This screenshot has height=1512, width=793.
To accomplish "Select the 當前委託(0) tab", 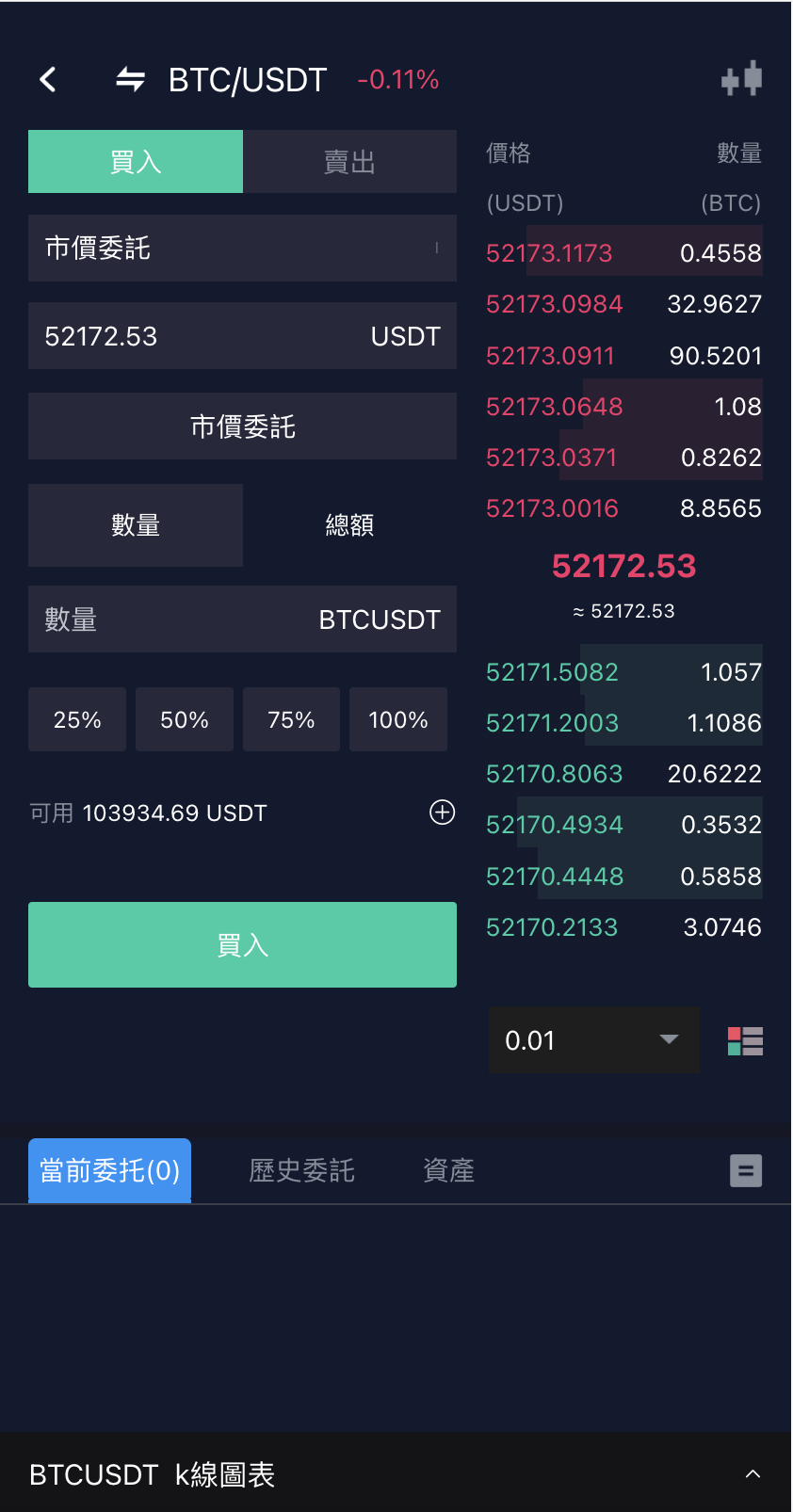I will 109,1169.
